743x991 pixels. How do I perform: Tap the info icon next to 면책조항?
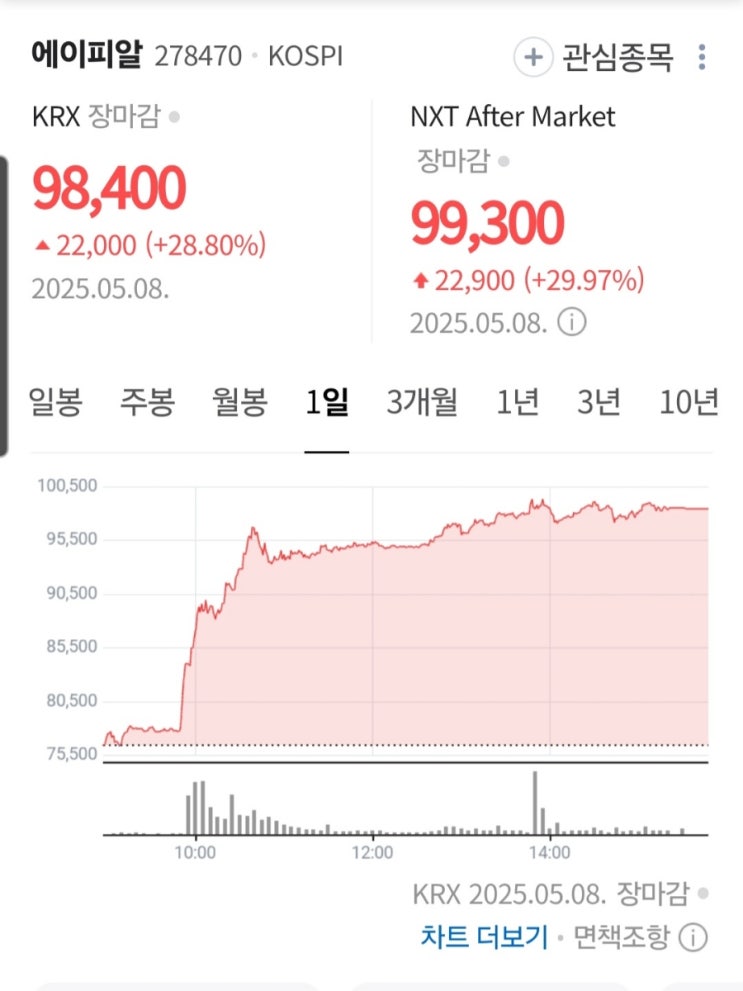click(x=693, y=937)
